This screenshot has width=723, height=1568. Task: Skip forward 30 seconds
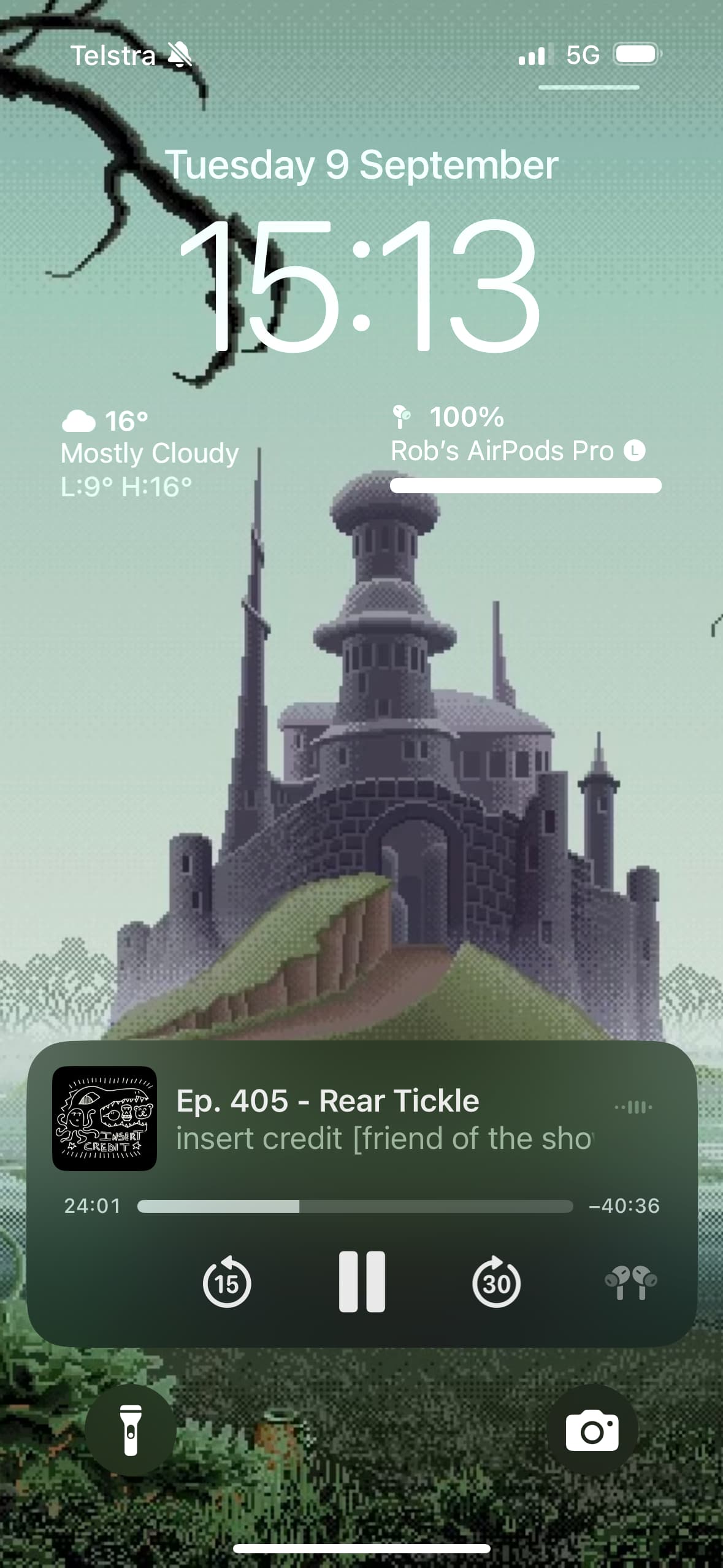(x=496, y=1282)
